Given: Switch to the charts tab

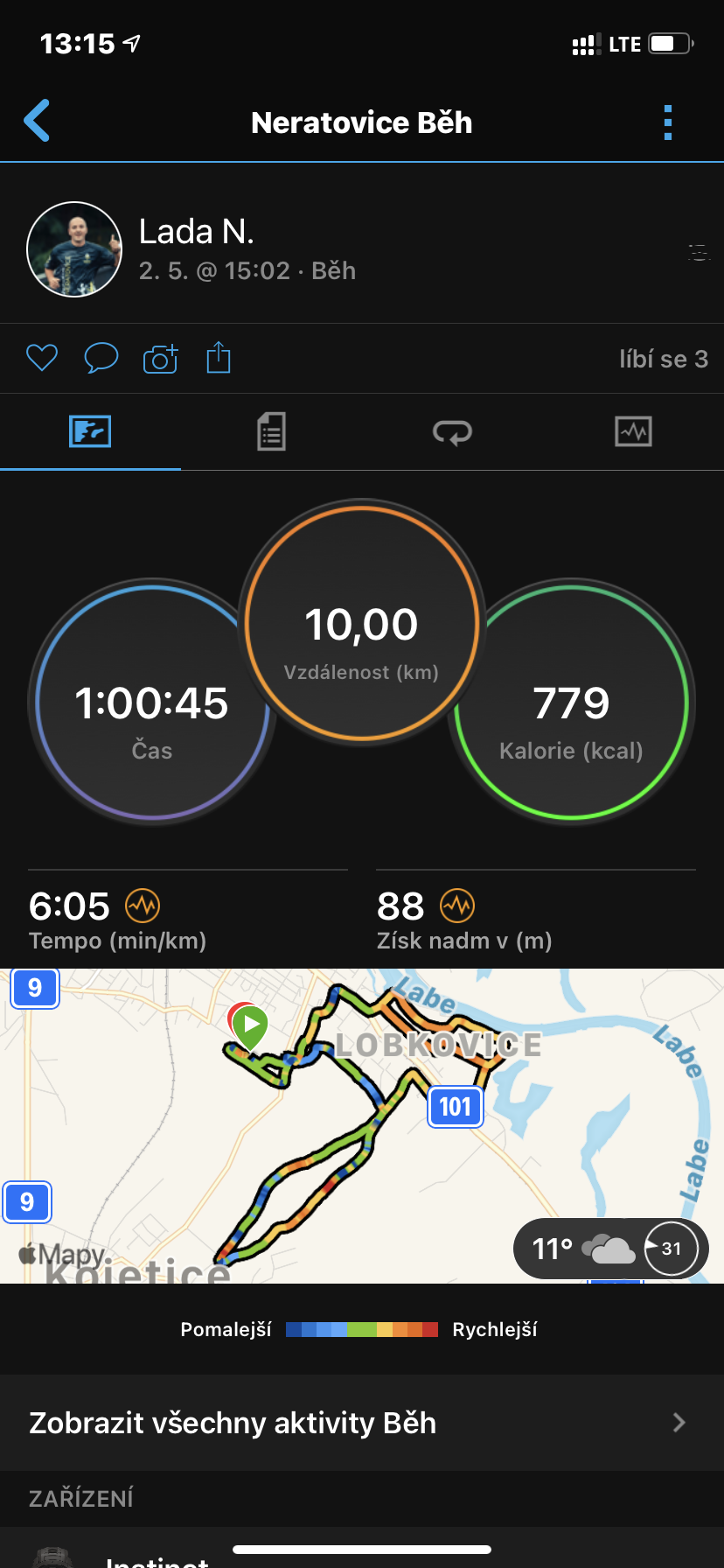Looking at the screenshot, I should pos(633,431).
